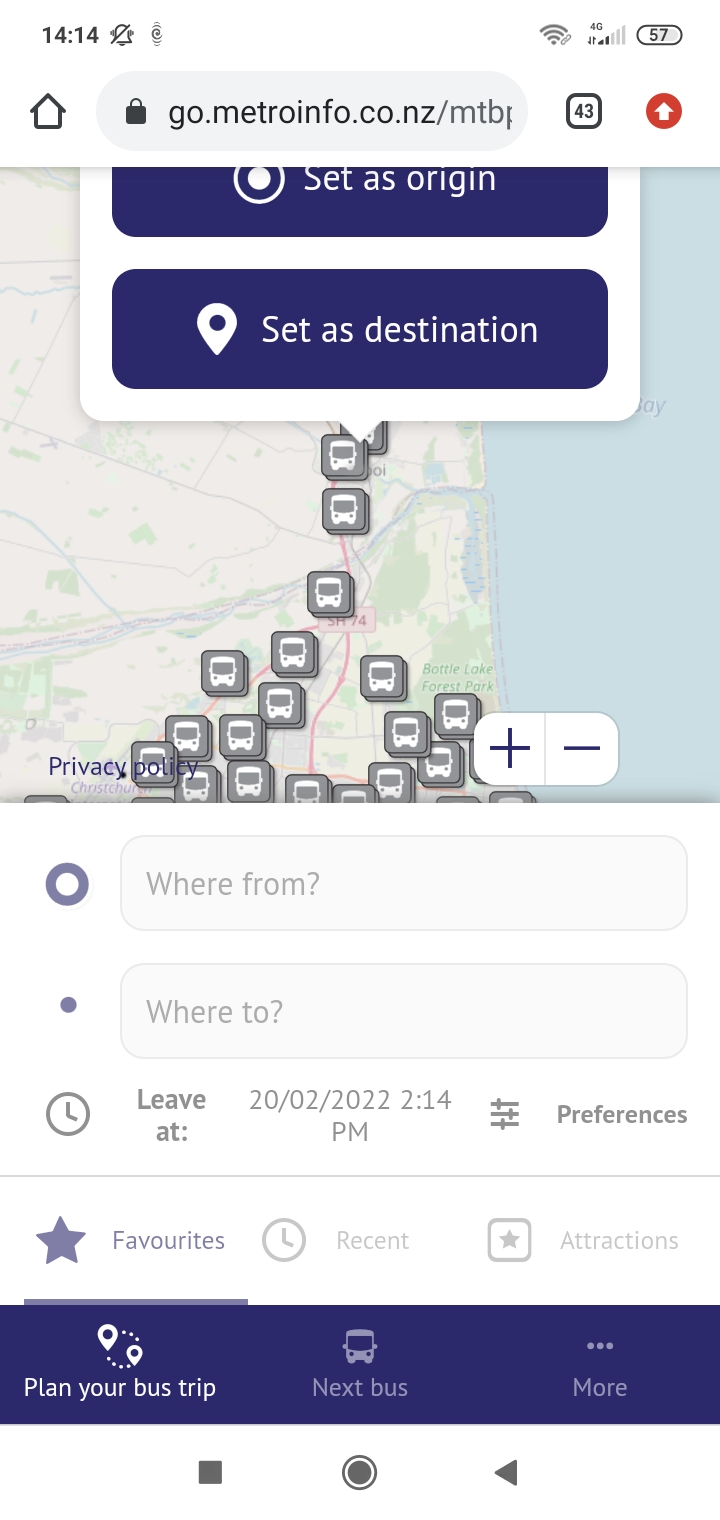View the 43 open browser tabs
This screenshot has width=720, height=1520.
[x=584, y=112]
